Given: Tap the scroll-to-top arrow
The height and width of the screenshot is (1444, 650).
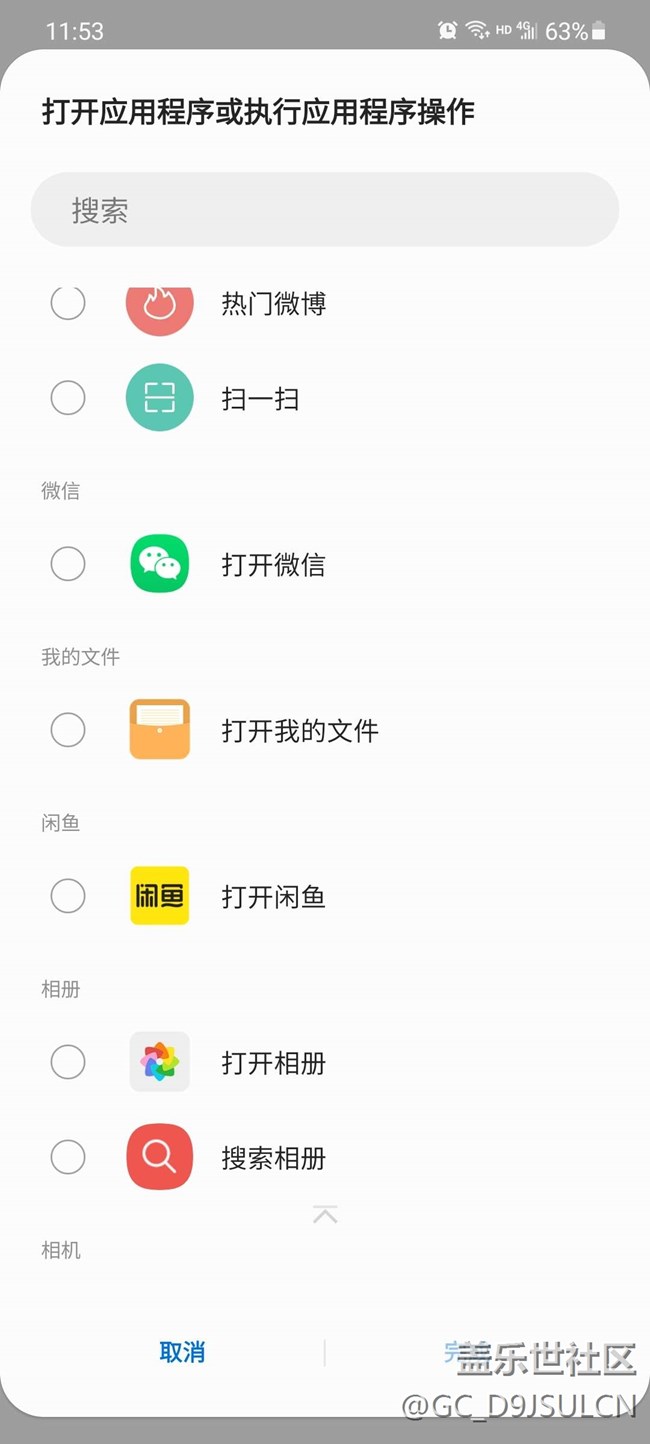Looking at the screenshot, I should [x=325, y=1215].
